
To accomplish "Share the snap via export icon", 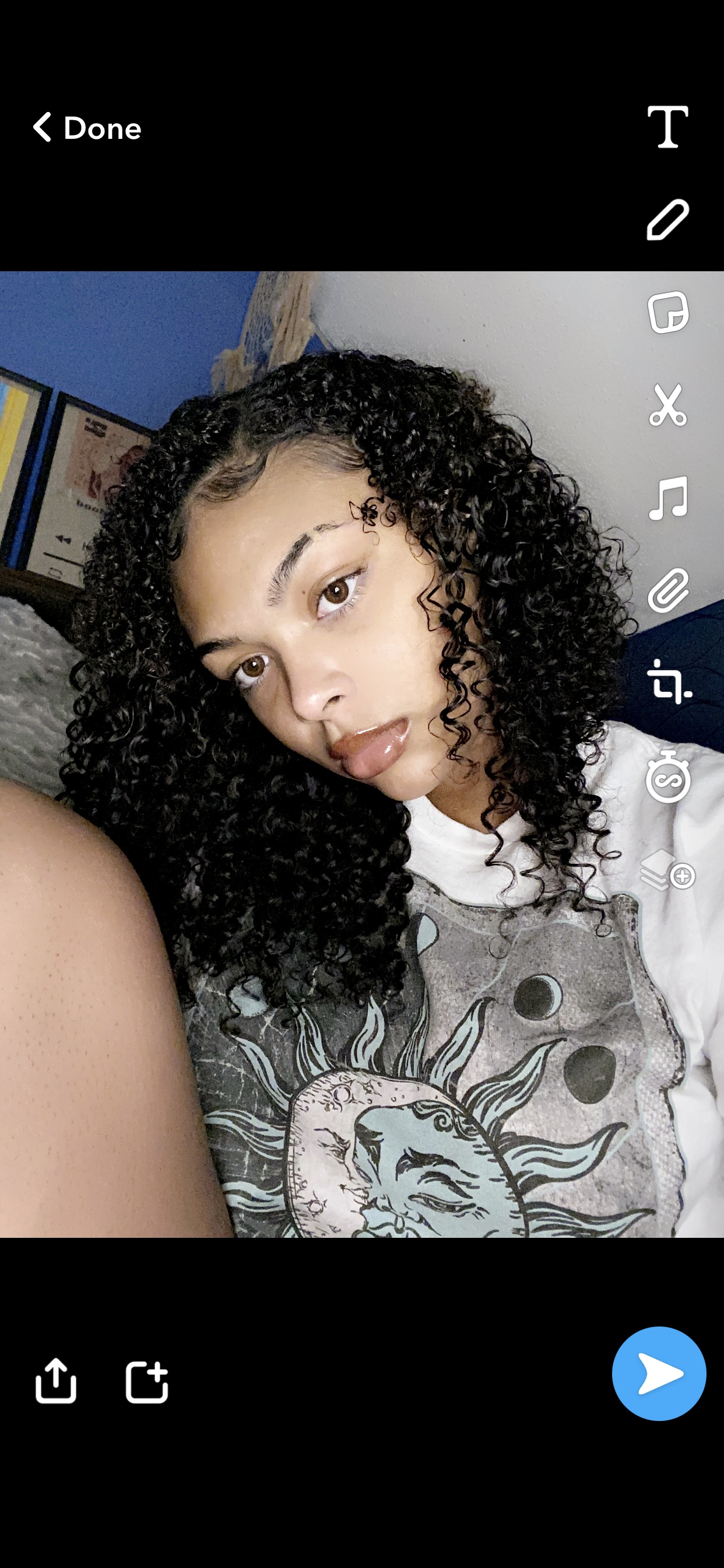I will point(56,1381).
